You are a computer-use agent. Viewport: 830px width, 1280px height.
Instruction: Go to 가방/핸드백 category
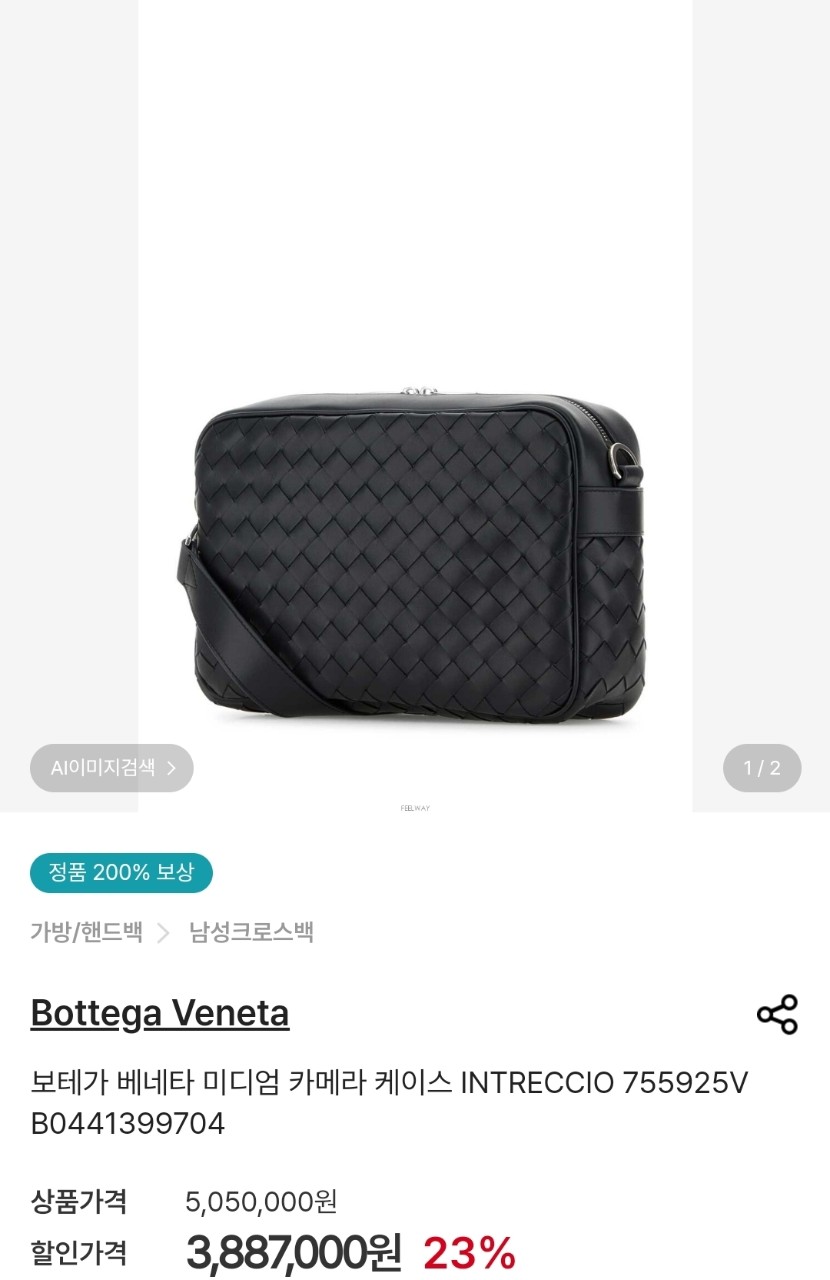(x=86, y=932)
